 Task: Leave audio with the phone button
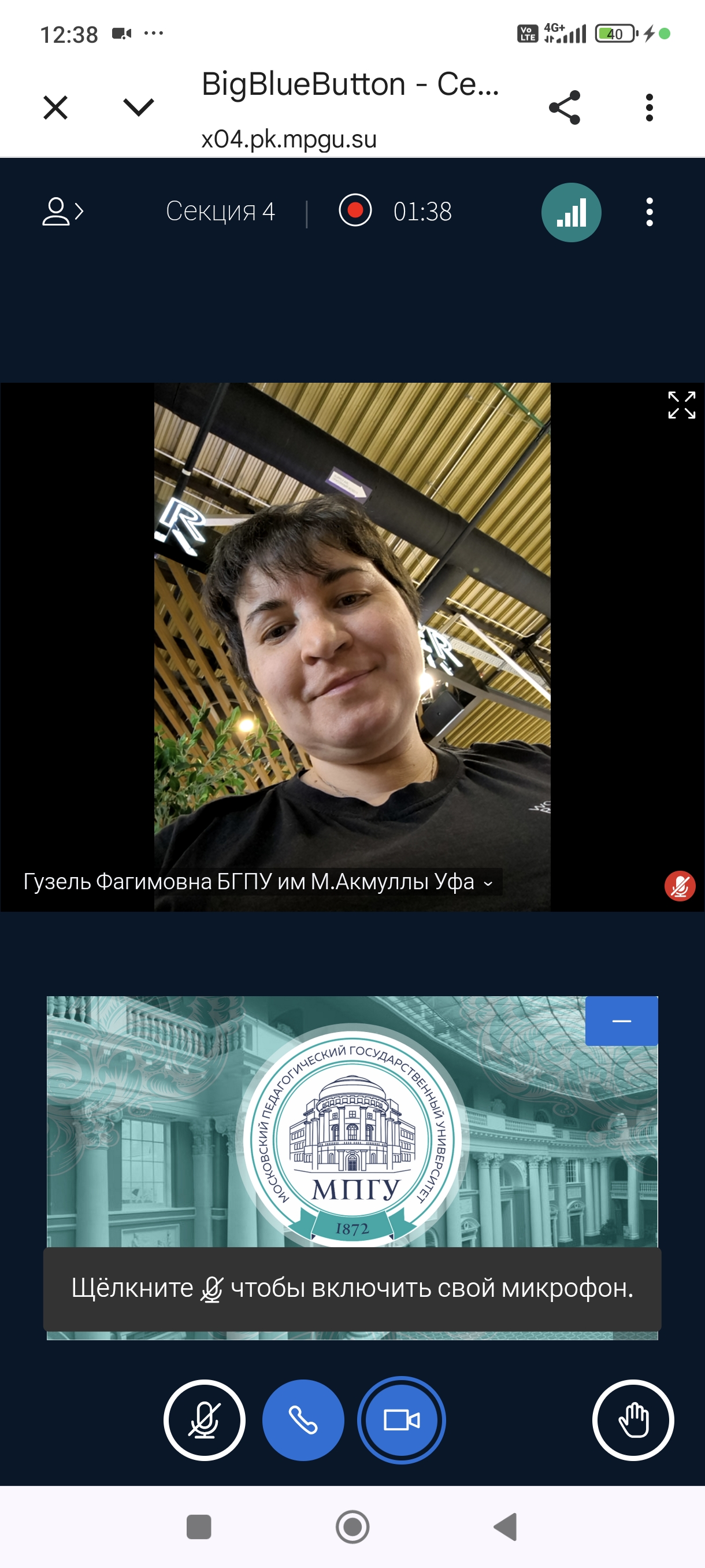303,1420
